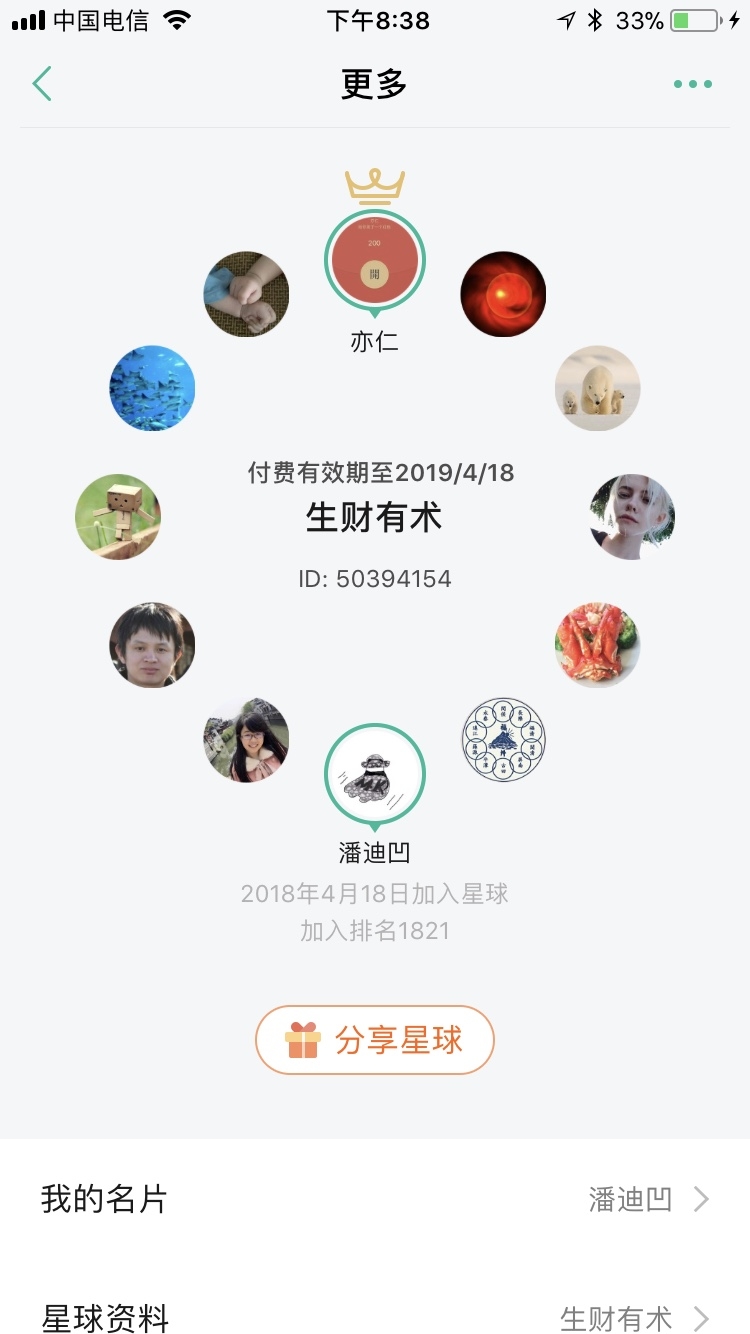Tap the back arrow to return
750x1334 pixels.
coord(42,84)
